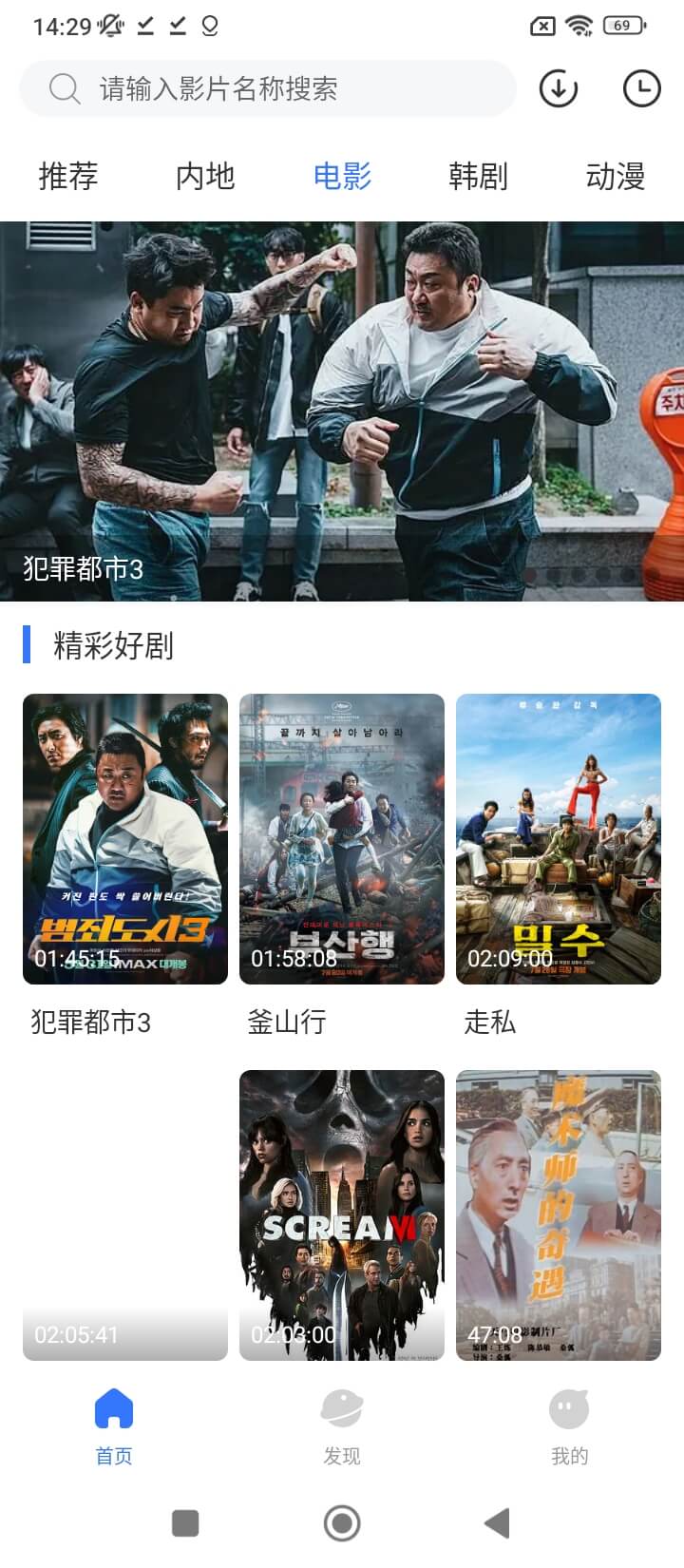This screenshot has height=1568, width=684.
Task: Open the 我的 profile tab
Action: point(569,1425)
